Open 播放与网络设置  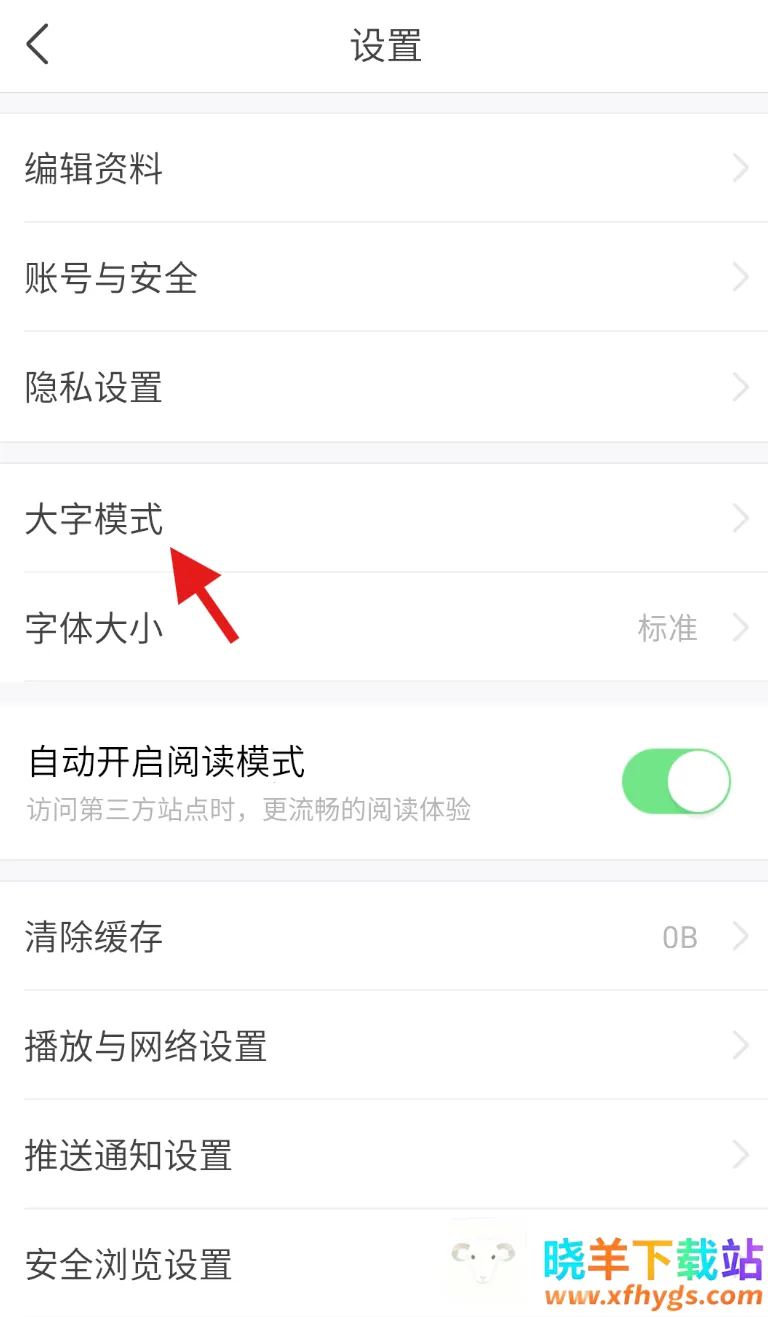tap(384, 1046)
